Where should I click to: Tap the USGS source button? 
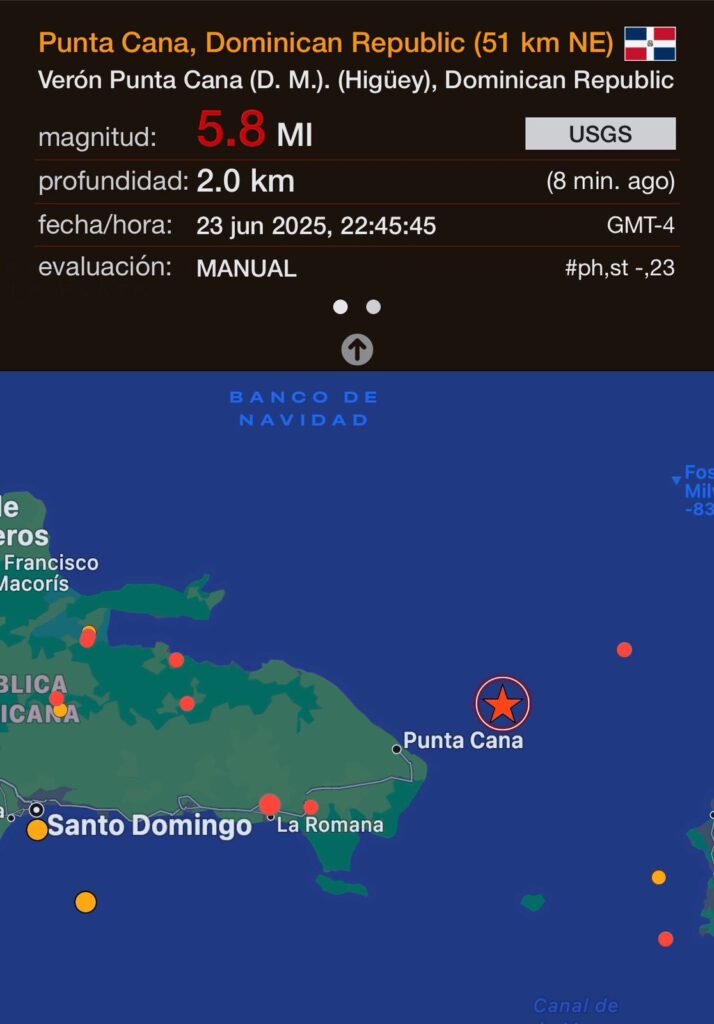600,133
